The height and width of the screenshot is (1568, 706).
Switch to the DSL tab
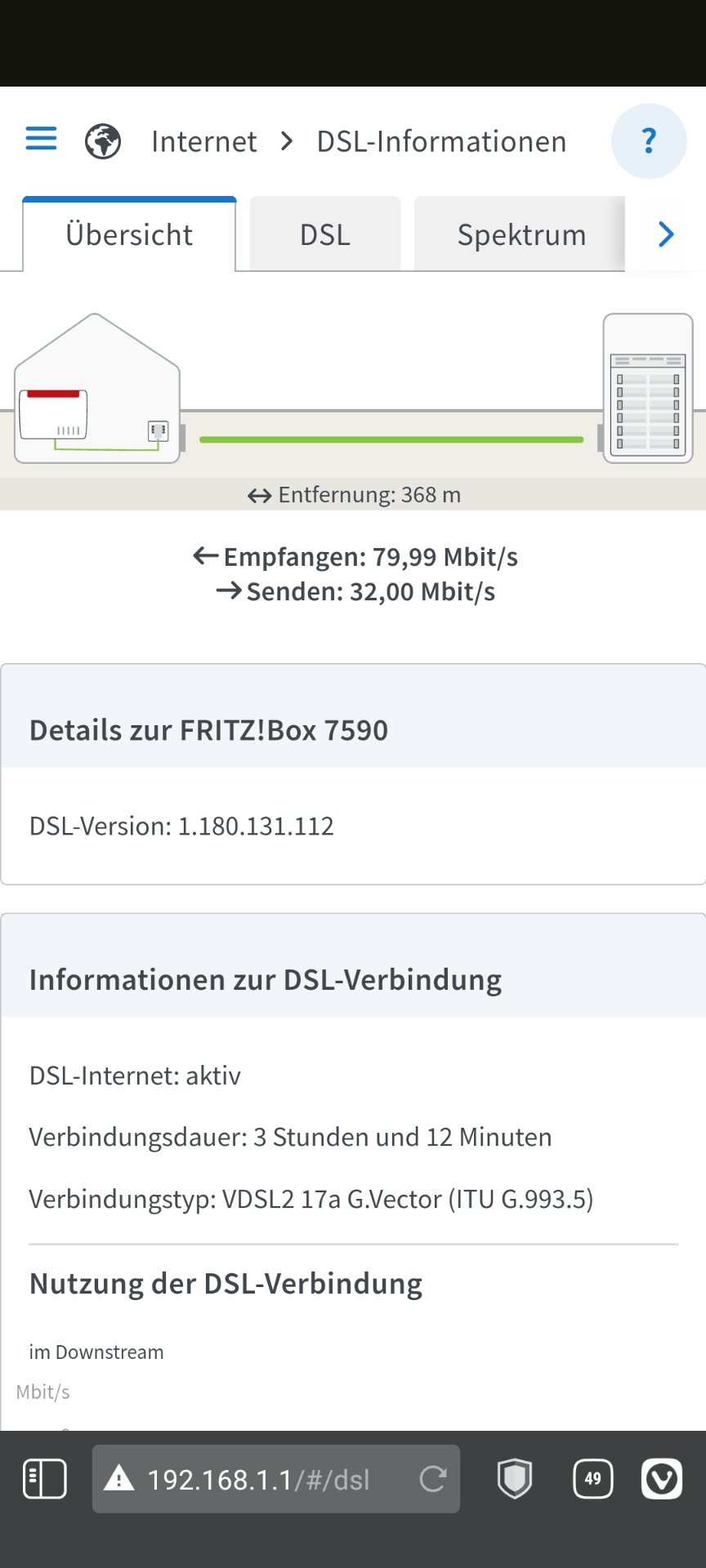(325, 235)
